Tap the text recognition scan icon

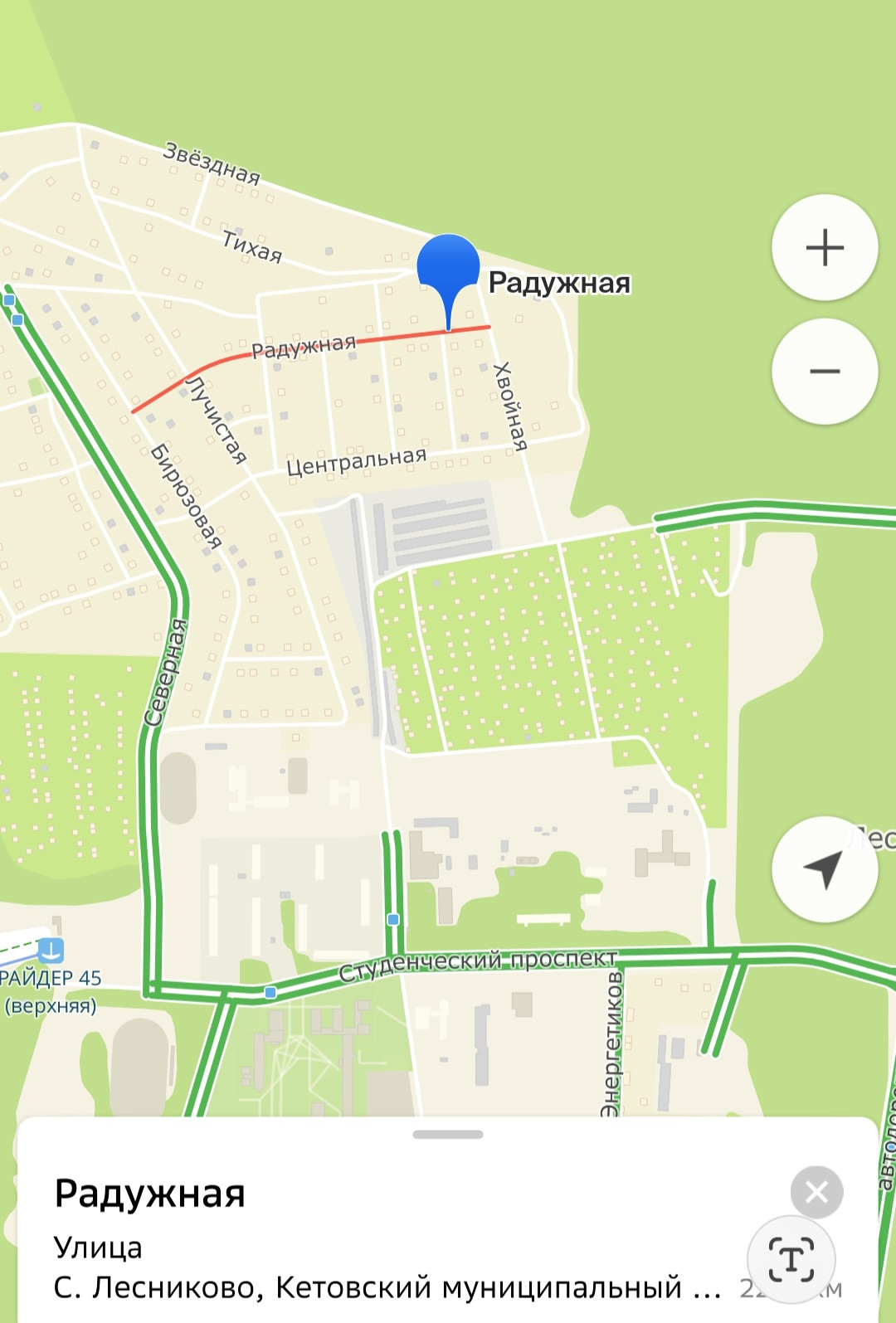pos(791,1260)
